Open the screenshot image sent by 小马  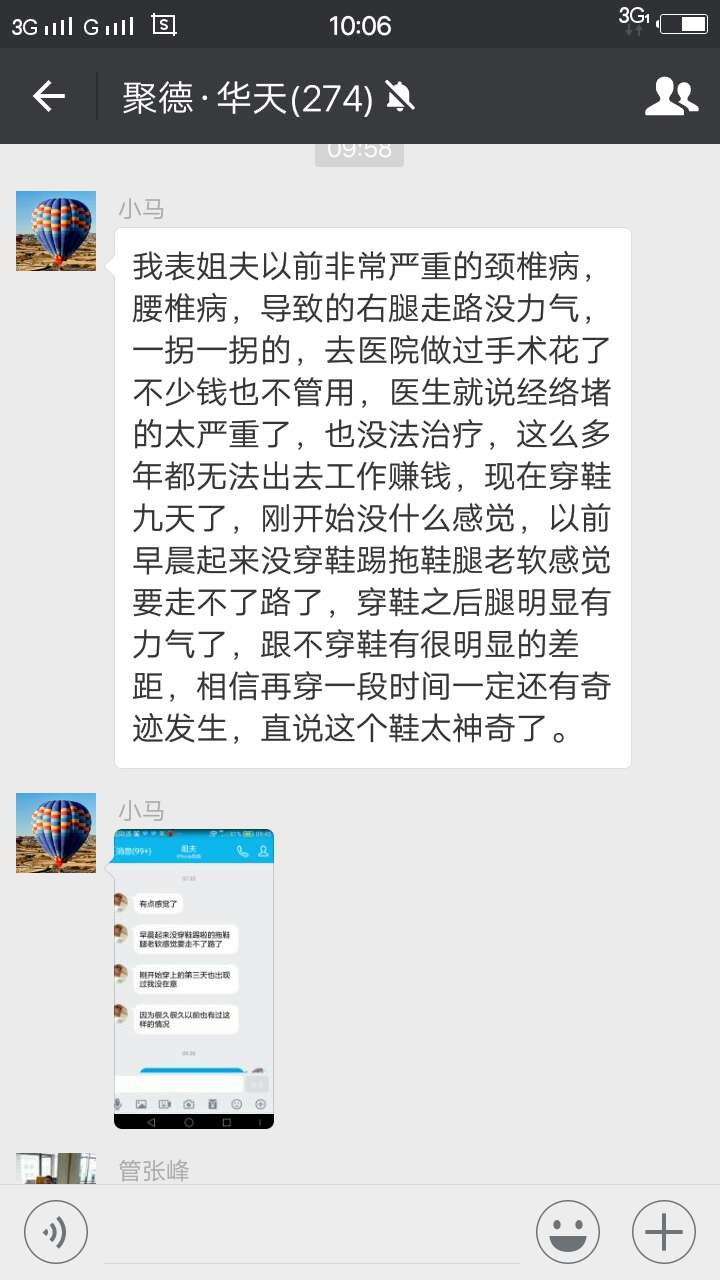194,979
